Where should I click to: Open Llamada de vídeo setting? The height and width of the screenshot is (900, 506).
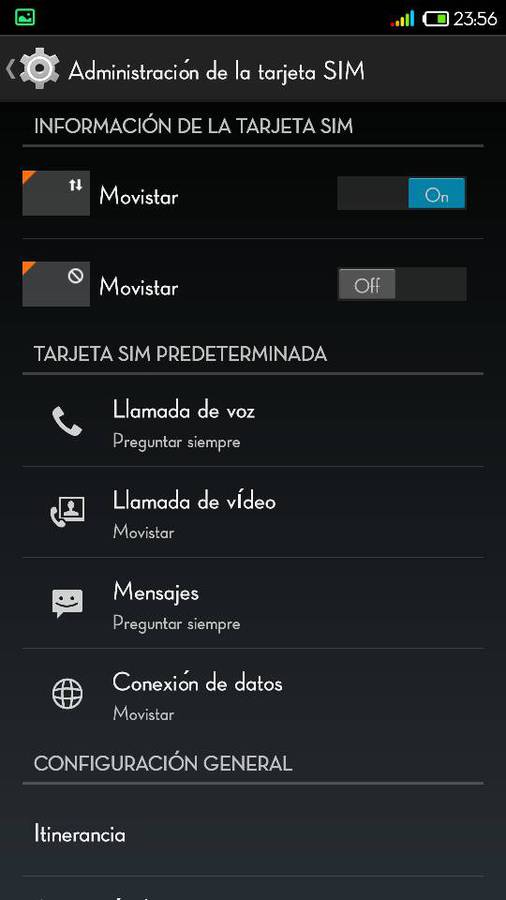(253, 513)
